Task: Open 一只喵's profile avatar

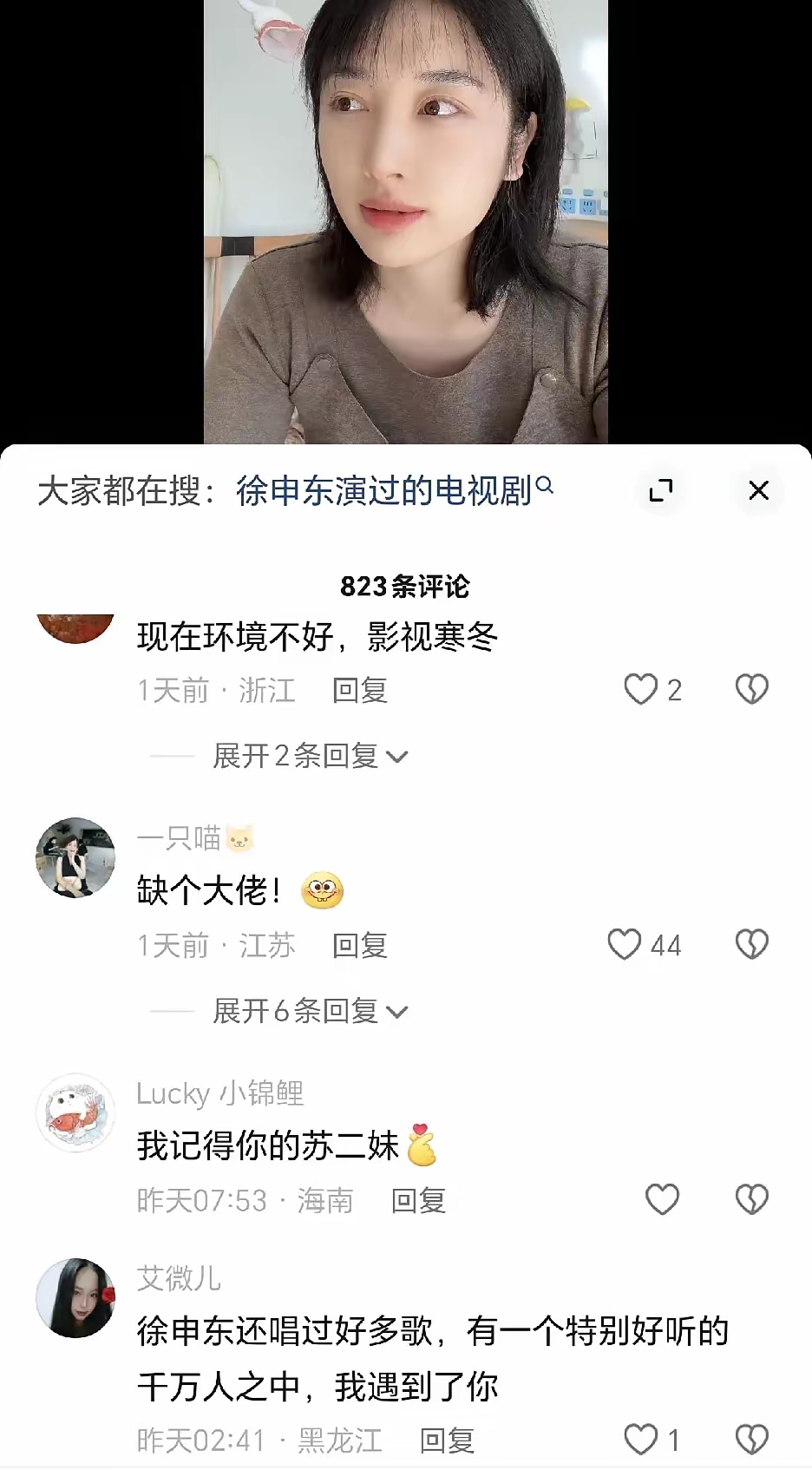Action: tap(75, 857)
